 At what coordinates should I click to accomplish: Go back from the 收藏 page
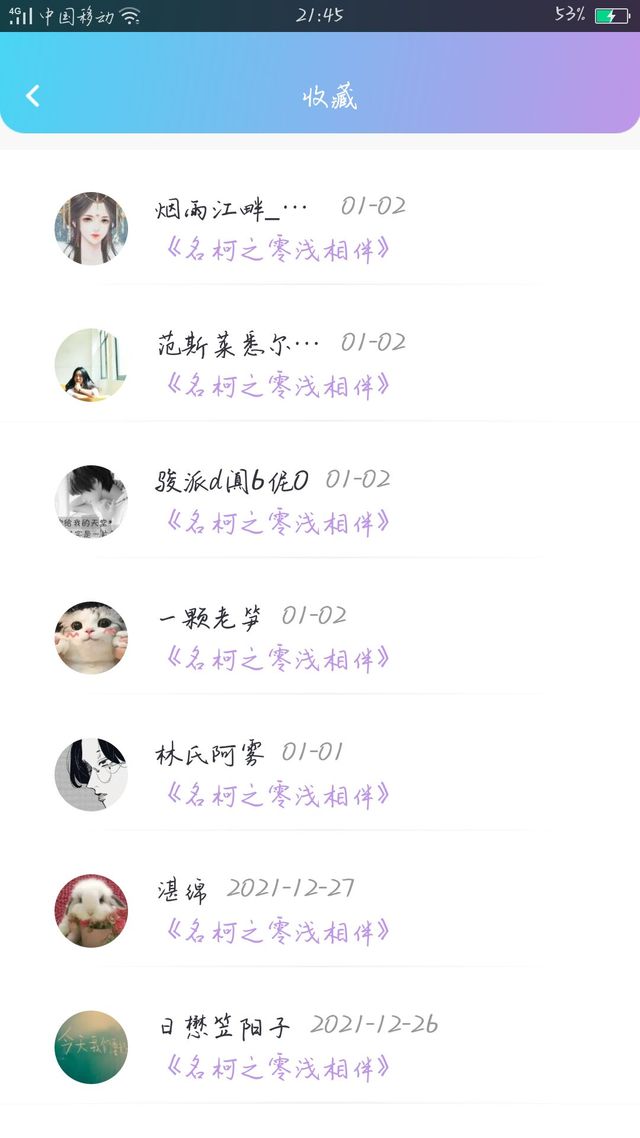(x=33, y=96)
